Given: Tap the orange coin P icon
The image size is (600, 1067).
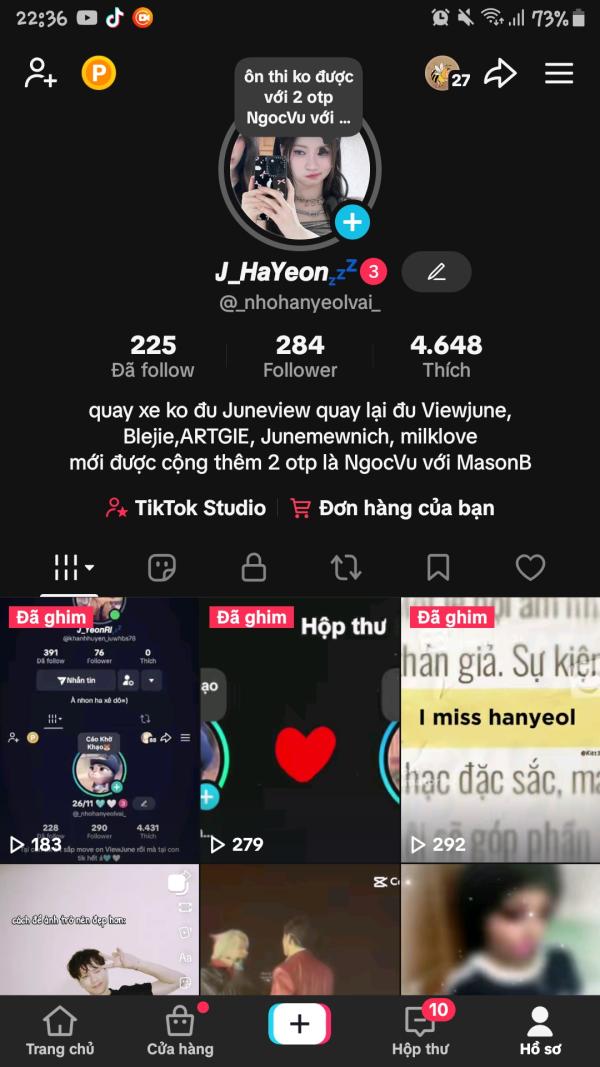Looking at the screenshot, I should [98, 73].
